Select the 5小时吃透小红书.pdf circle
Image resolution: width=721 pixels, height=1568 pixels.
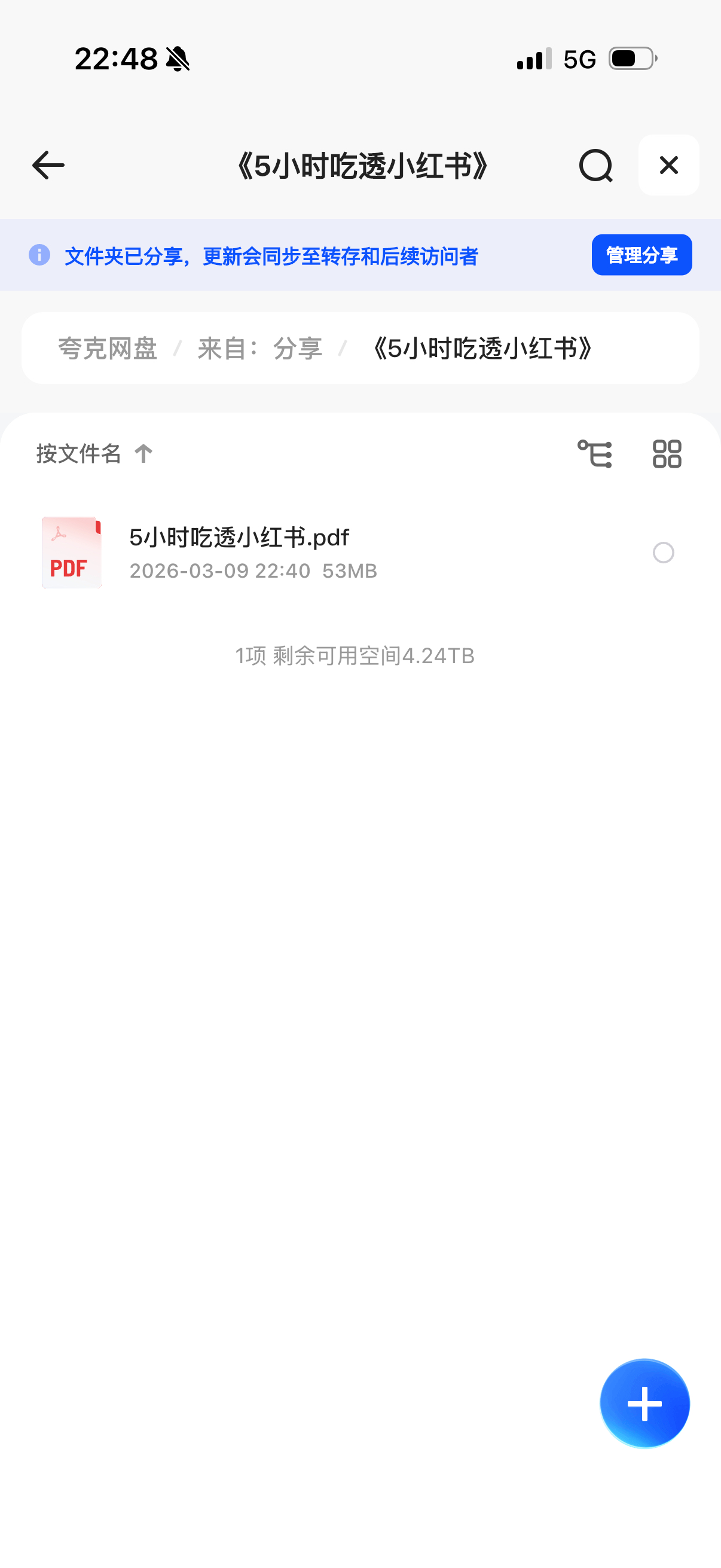pos(663,553)
